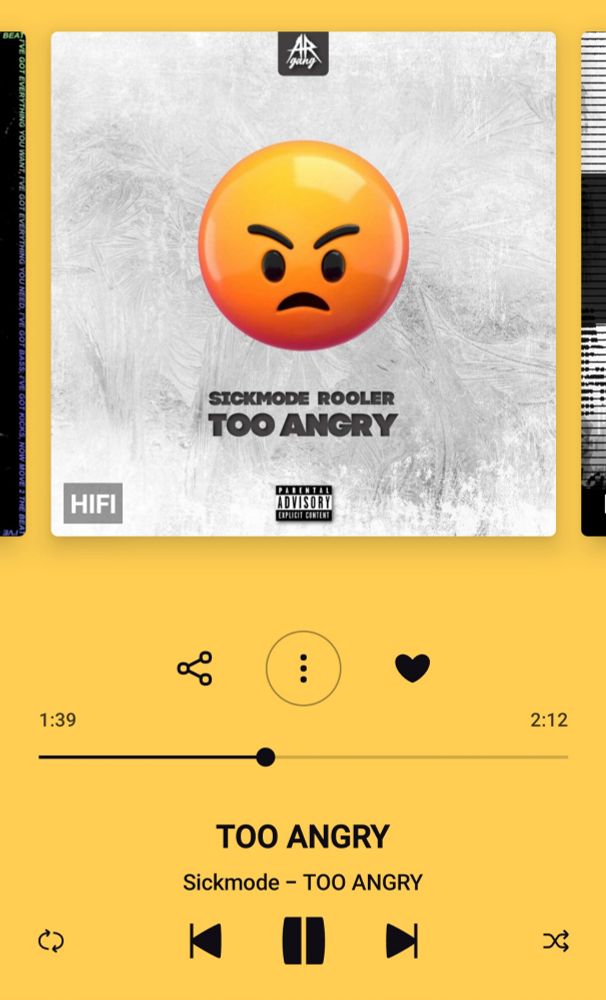Toggle repeat mode
The width and height of the screenshot is (606, 1000).
(51, 941)
